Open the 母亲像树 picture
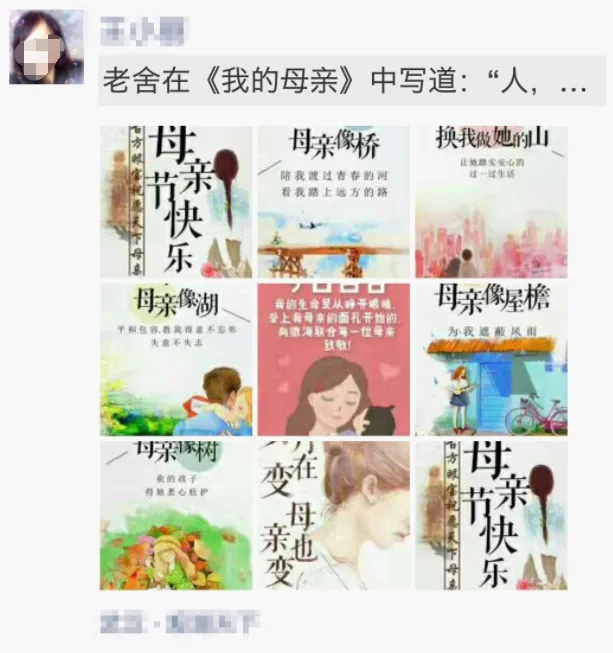This screenshot has width=613, height=653. tap(177, 515)
